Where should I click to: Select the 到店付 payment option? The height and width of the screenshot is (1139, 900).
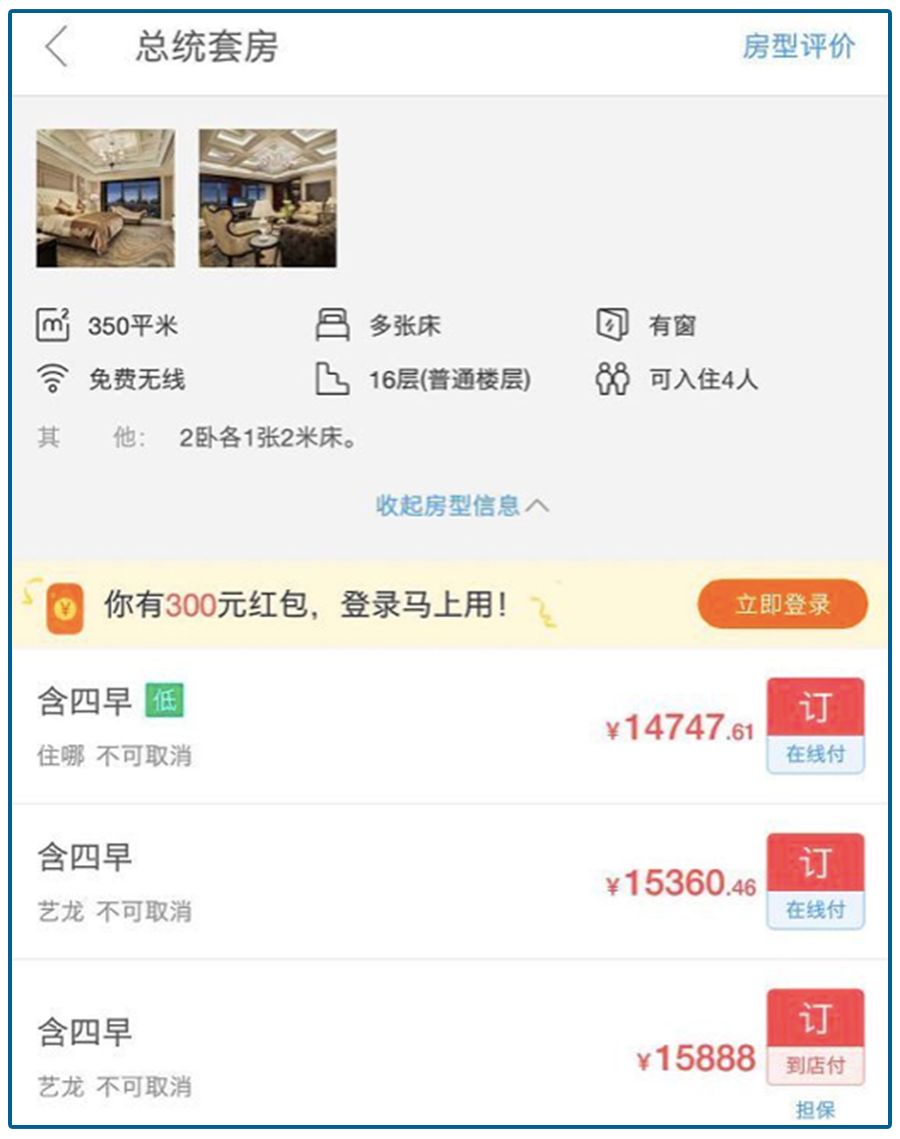point(817,1066)
